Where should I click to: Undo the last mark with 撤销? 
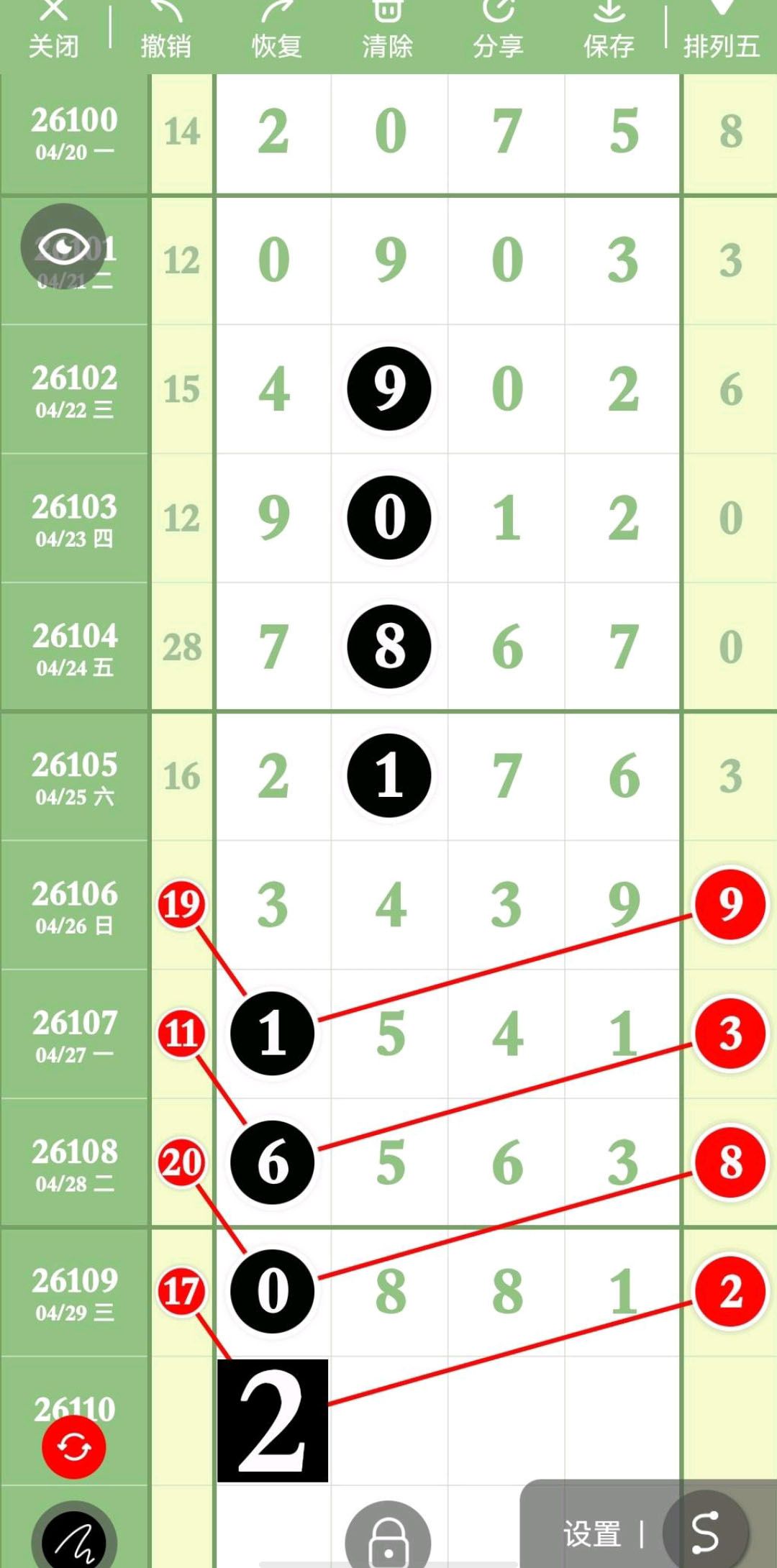165,30
